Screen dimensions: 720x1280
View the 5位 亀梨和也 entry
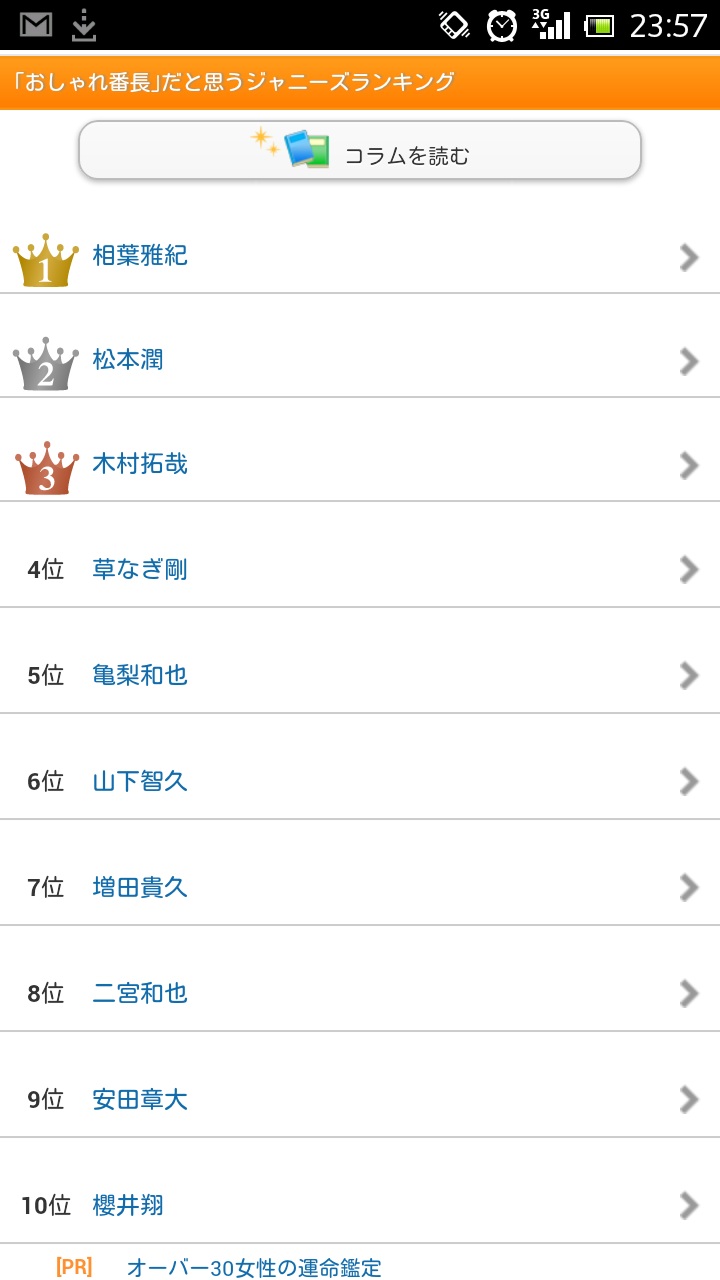click(x=360, y=676)
